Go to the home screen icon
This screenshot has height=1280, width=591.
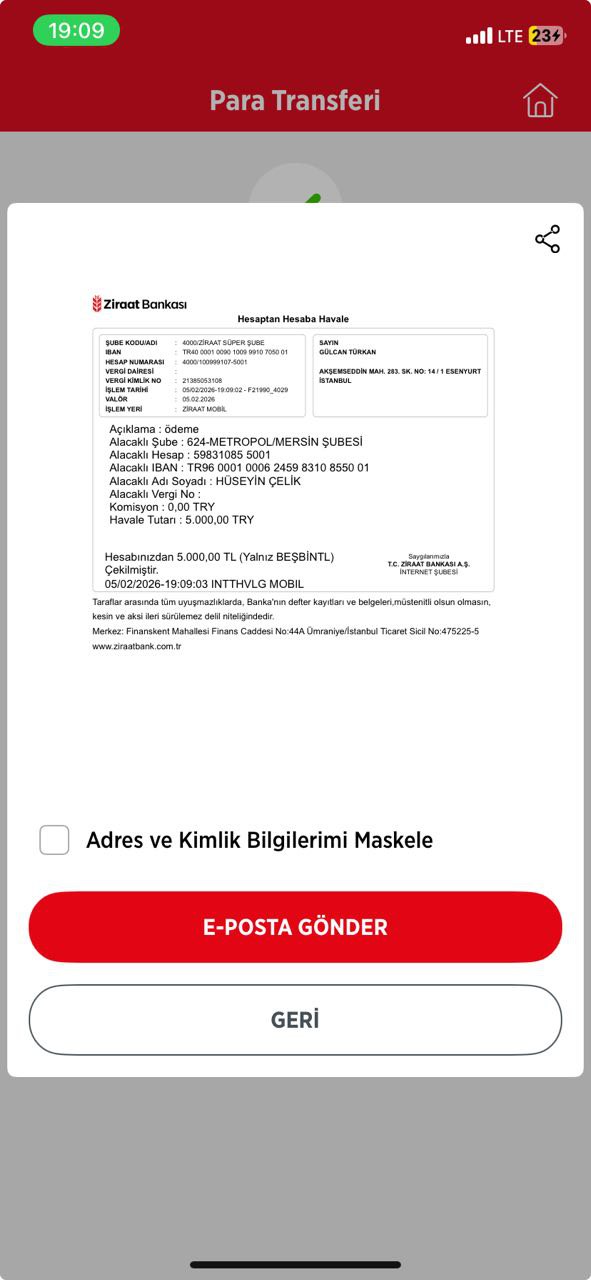[x=540, y=100]
